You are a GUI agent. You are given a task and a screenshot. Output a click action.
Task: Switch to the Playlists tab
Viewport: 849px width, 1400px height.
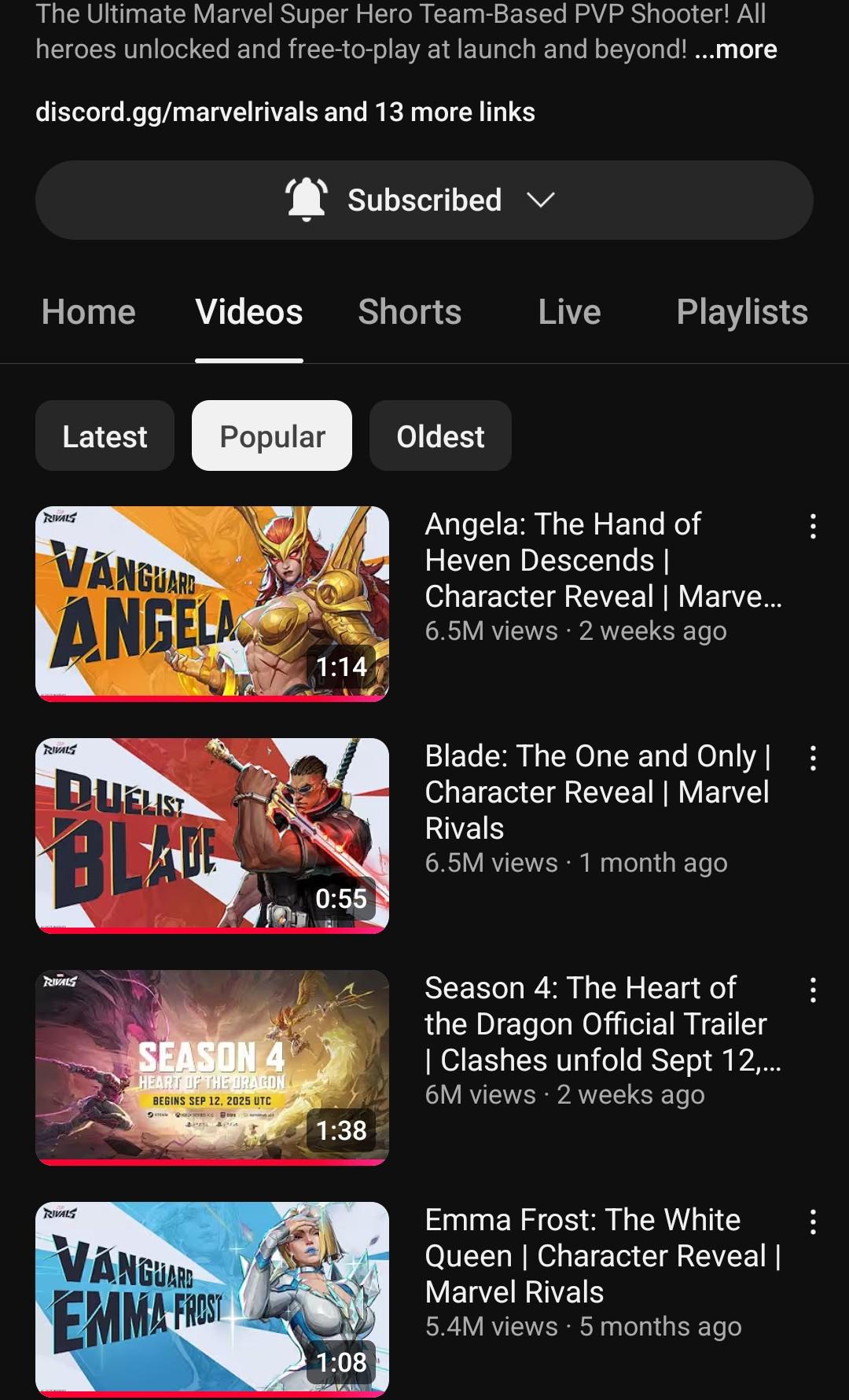tap(742, 312)
